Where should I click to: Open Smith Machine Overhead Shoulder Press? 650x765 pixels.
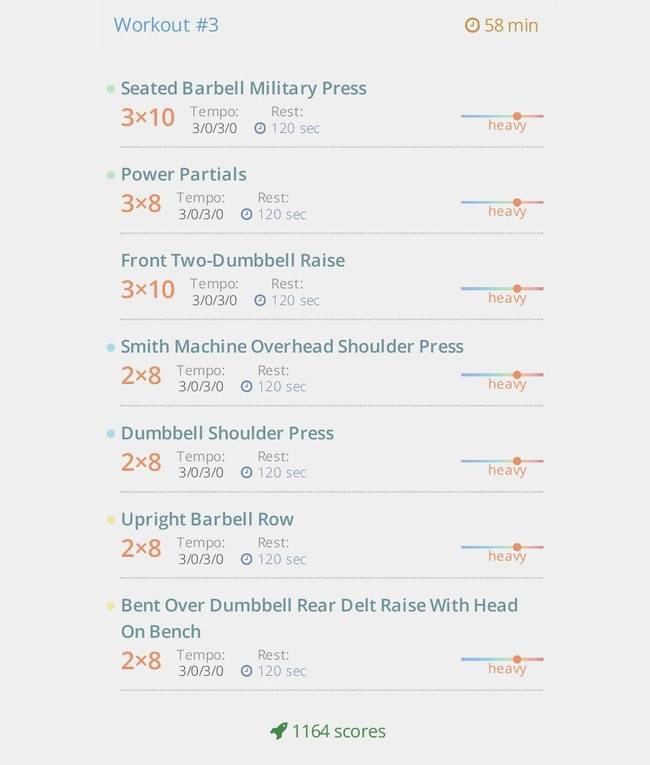(x=292, y=347)
